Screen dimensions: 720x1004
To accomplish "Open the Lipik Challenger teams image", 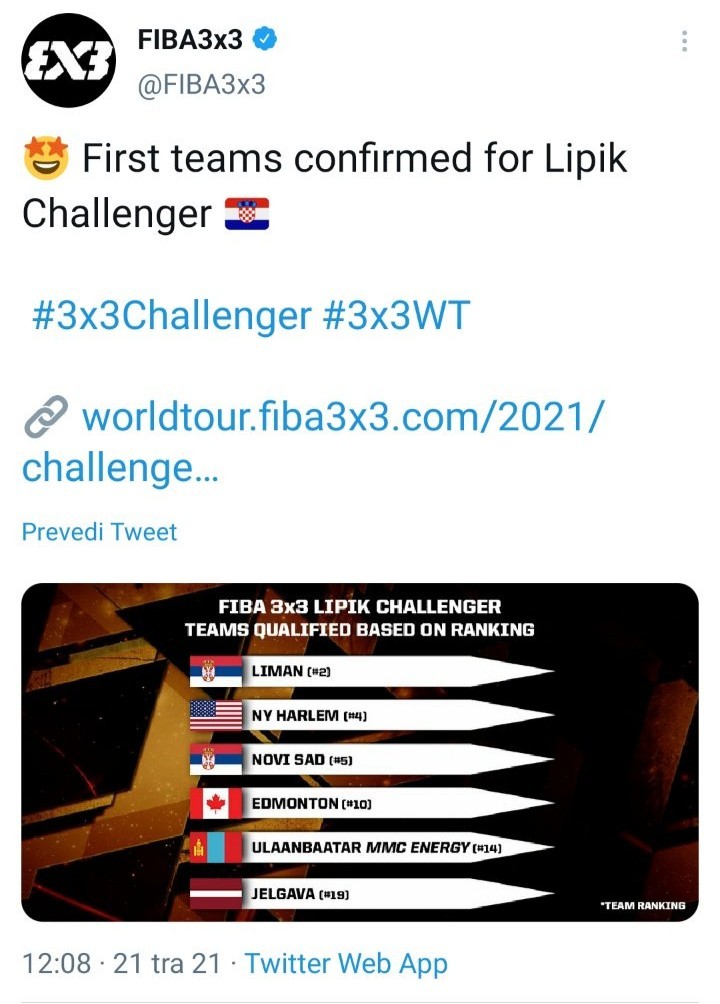I will point(360,752).
